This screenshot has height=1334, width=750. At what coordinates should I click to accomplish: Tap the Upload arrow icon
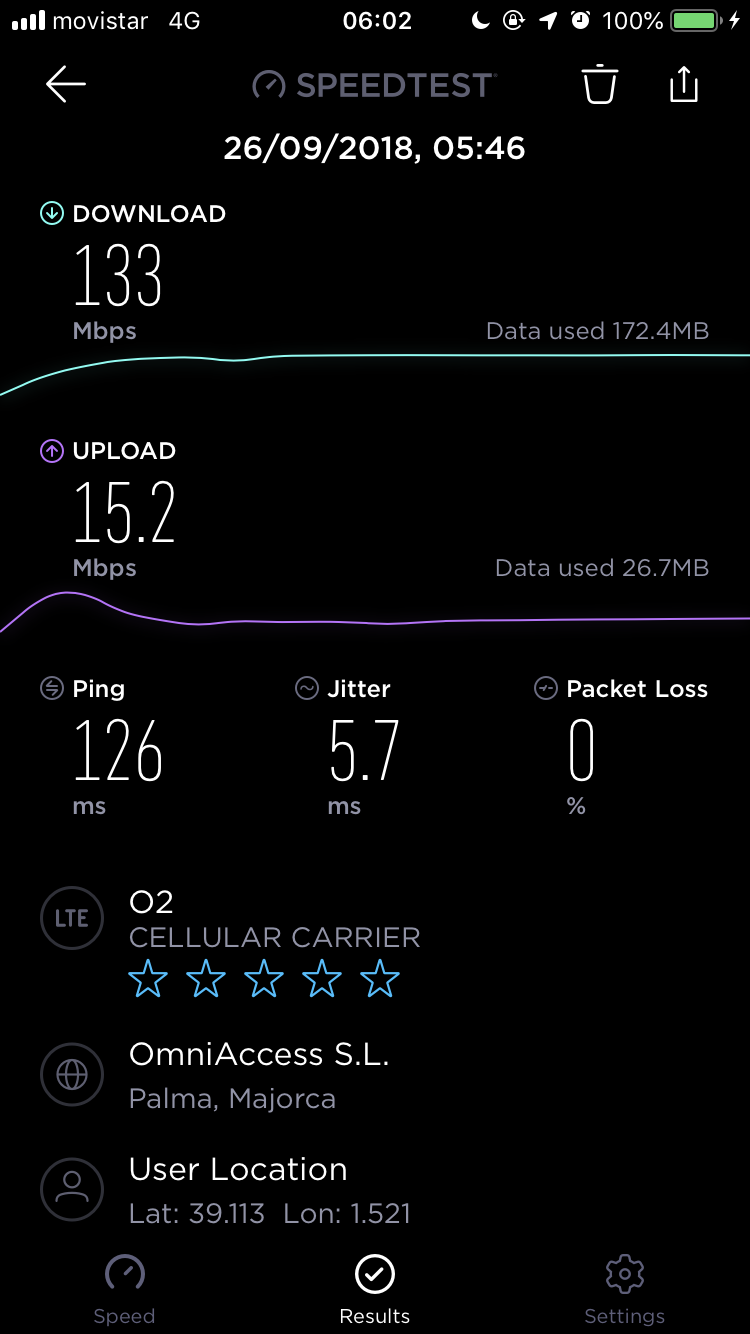(x=51, y=451)
